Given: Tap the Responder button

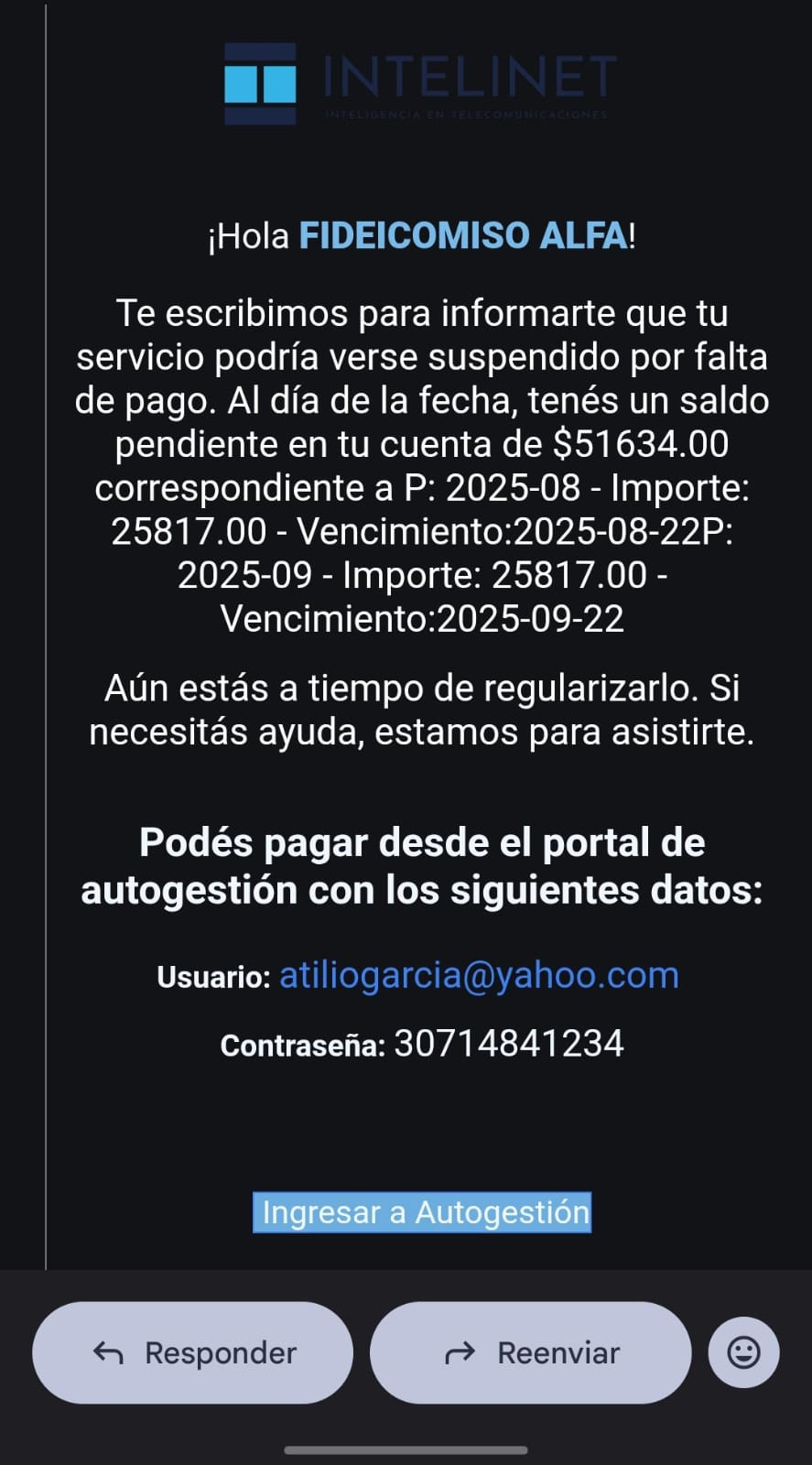Looking at the screenshot, I should click(192, 1352).
